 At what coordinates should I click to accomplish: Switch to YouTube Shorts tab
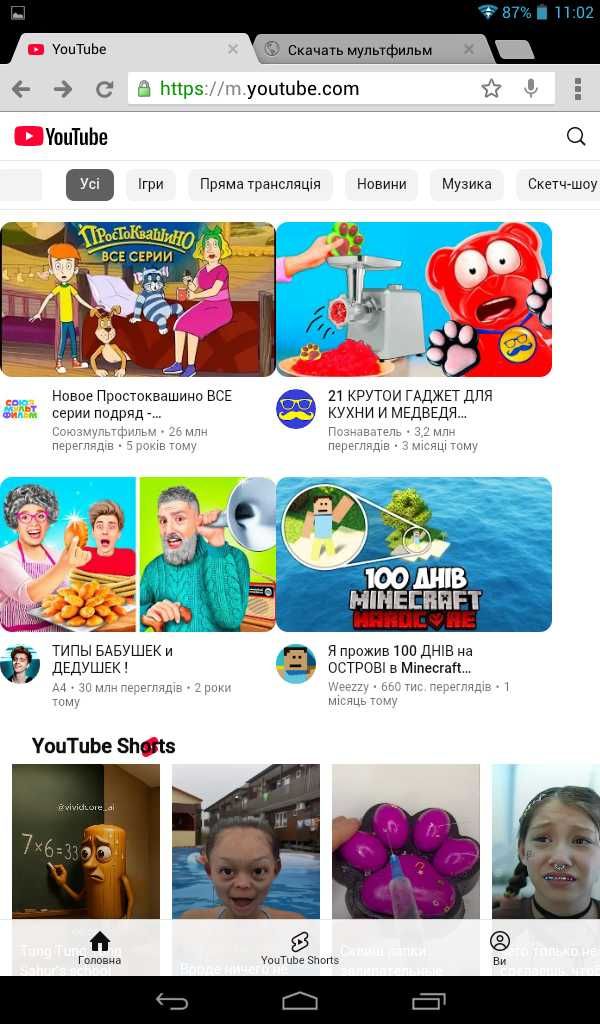[300, 948]
